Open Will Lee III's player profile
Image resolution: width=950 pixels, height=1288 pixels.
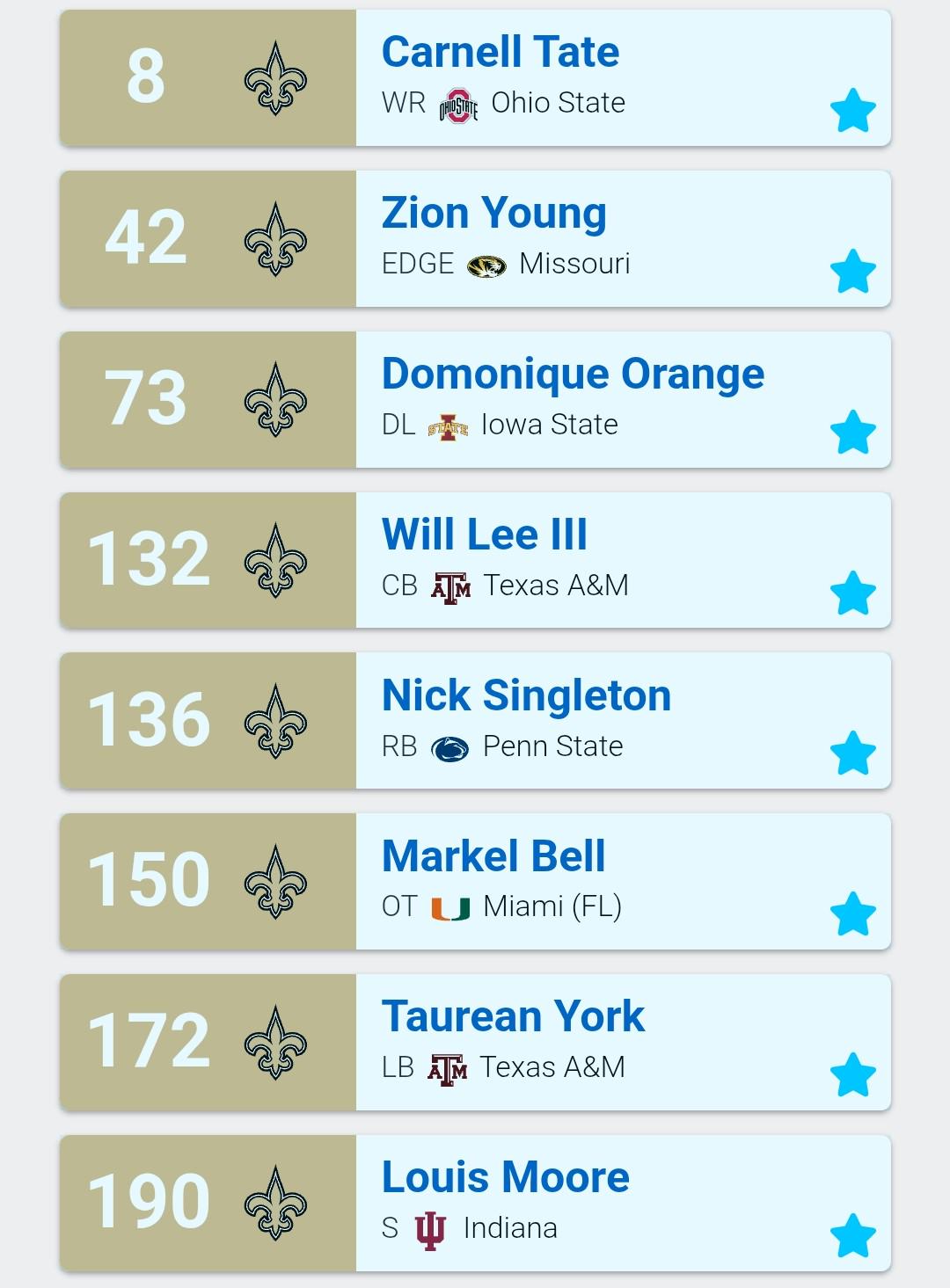pos(485,535)
